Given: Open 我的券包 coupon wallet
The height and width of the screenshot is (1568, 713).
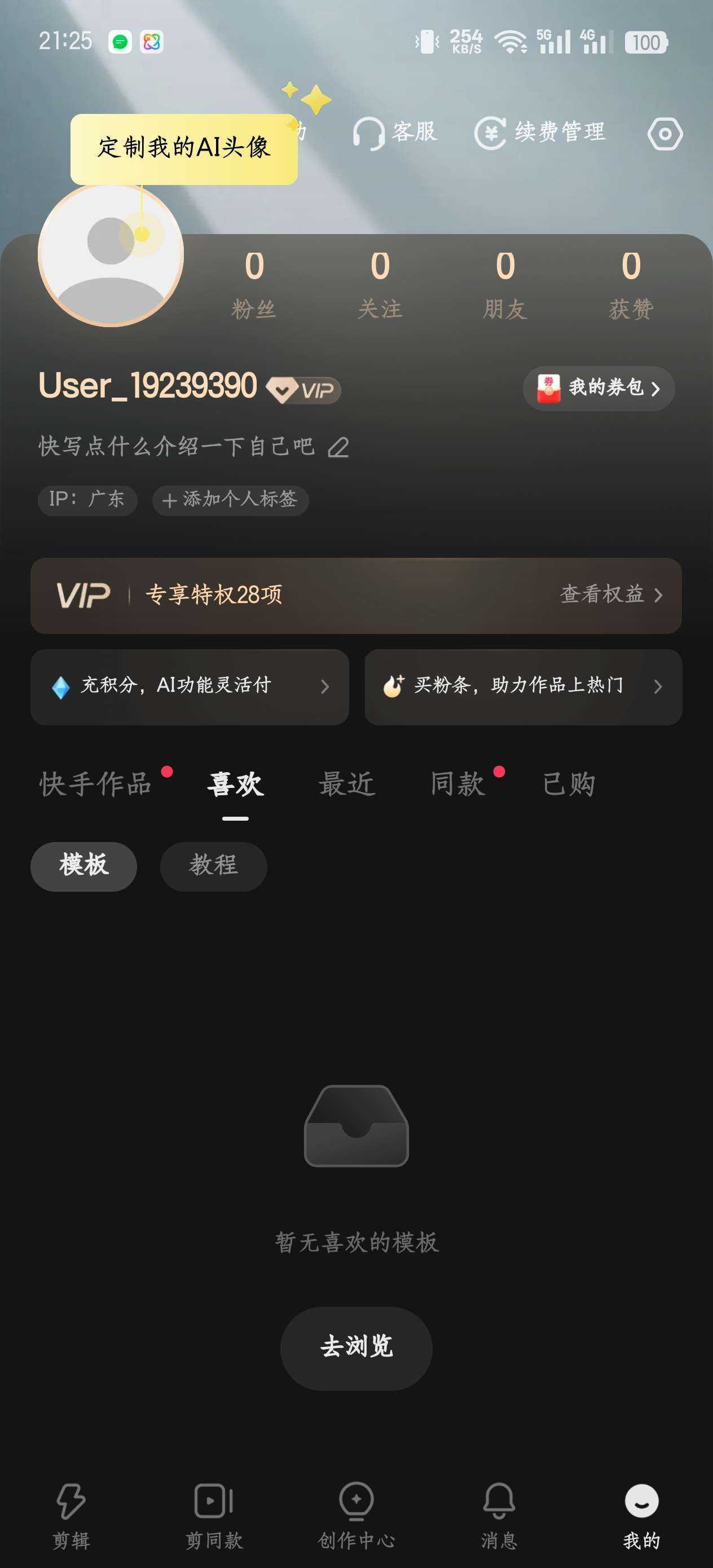Looking at the screenshot, I should tap(598, 387).
